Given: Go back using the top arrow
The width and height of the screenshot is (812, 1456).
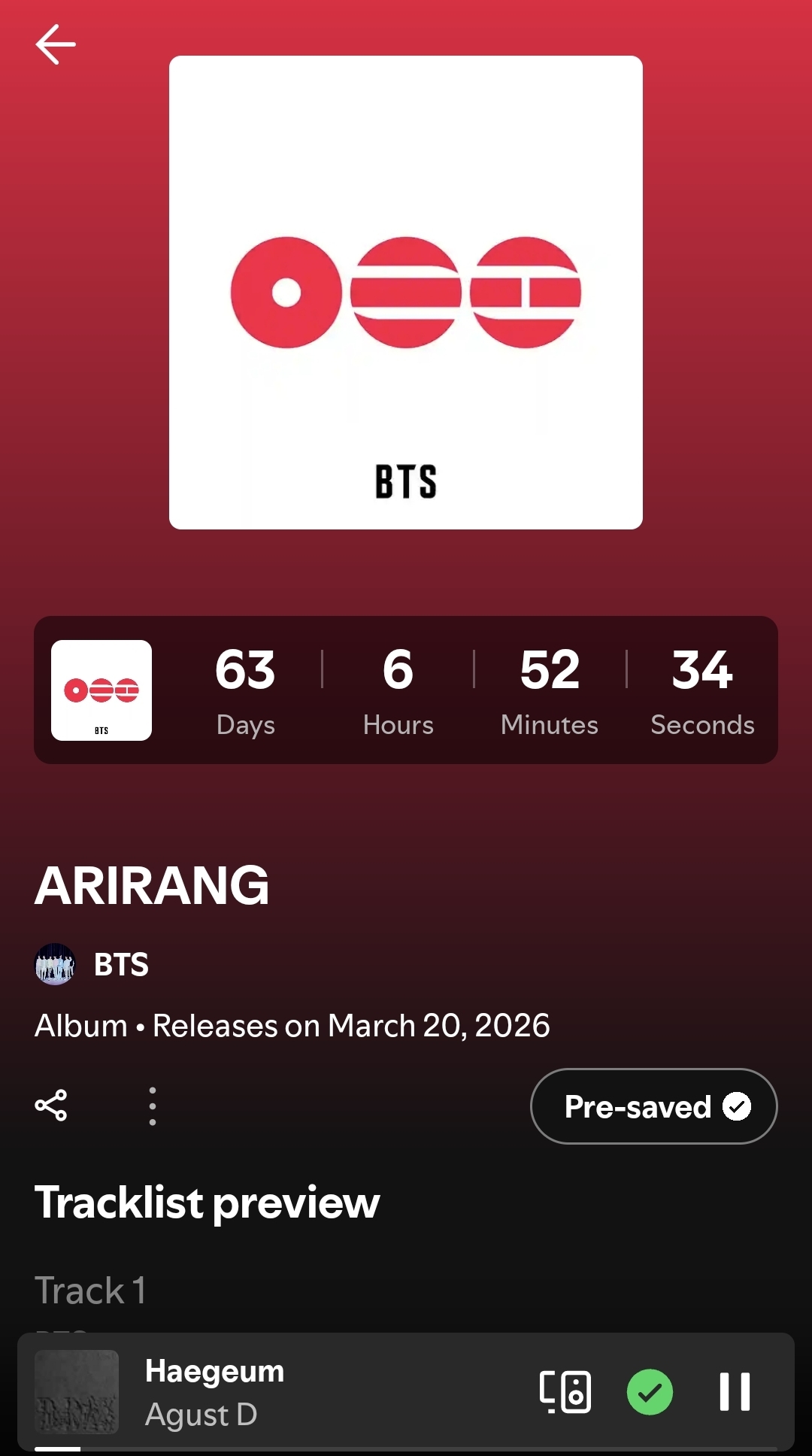Looking at the screenshot, I should click(56, 44).
